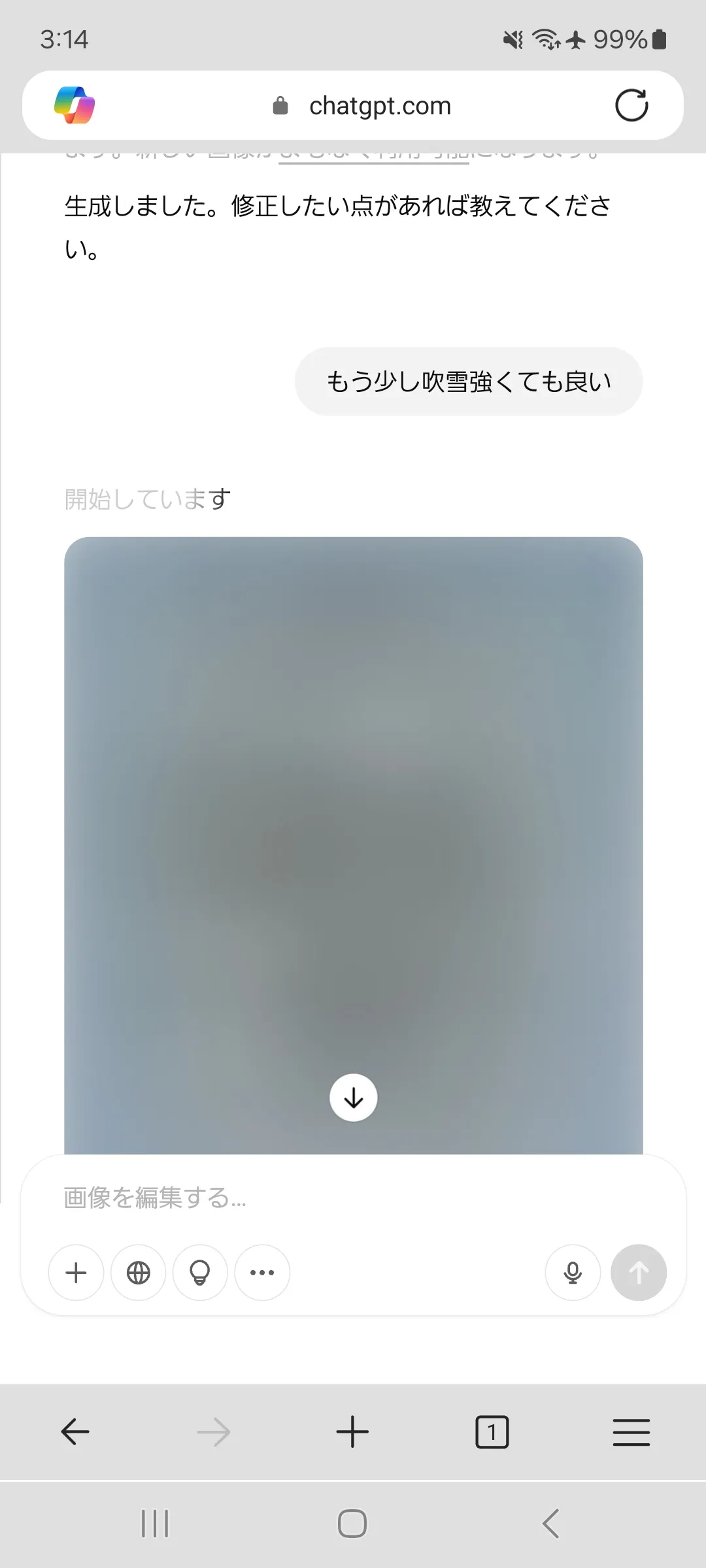
Task: Enable web search globe icon
Action: click(139, 1273)
